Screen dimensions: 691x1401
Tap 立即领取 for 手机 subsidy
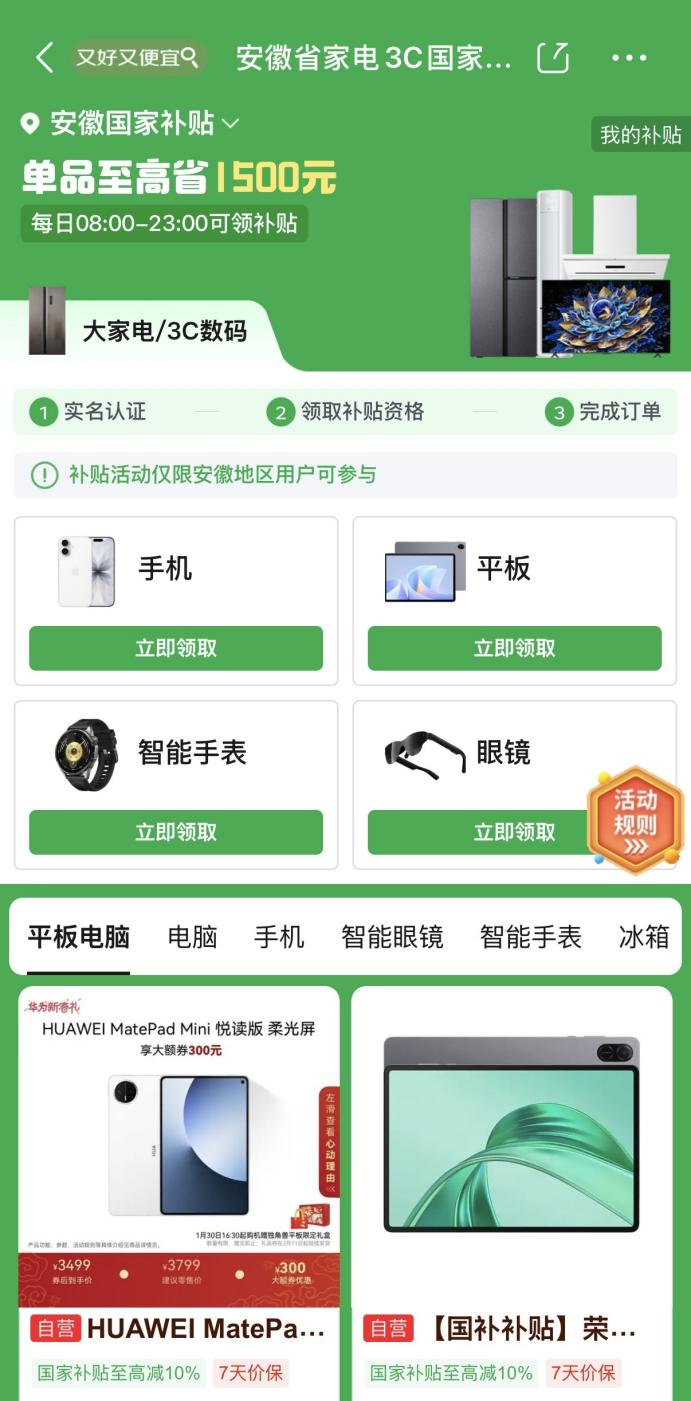point(176,648)
